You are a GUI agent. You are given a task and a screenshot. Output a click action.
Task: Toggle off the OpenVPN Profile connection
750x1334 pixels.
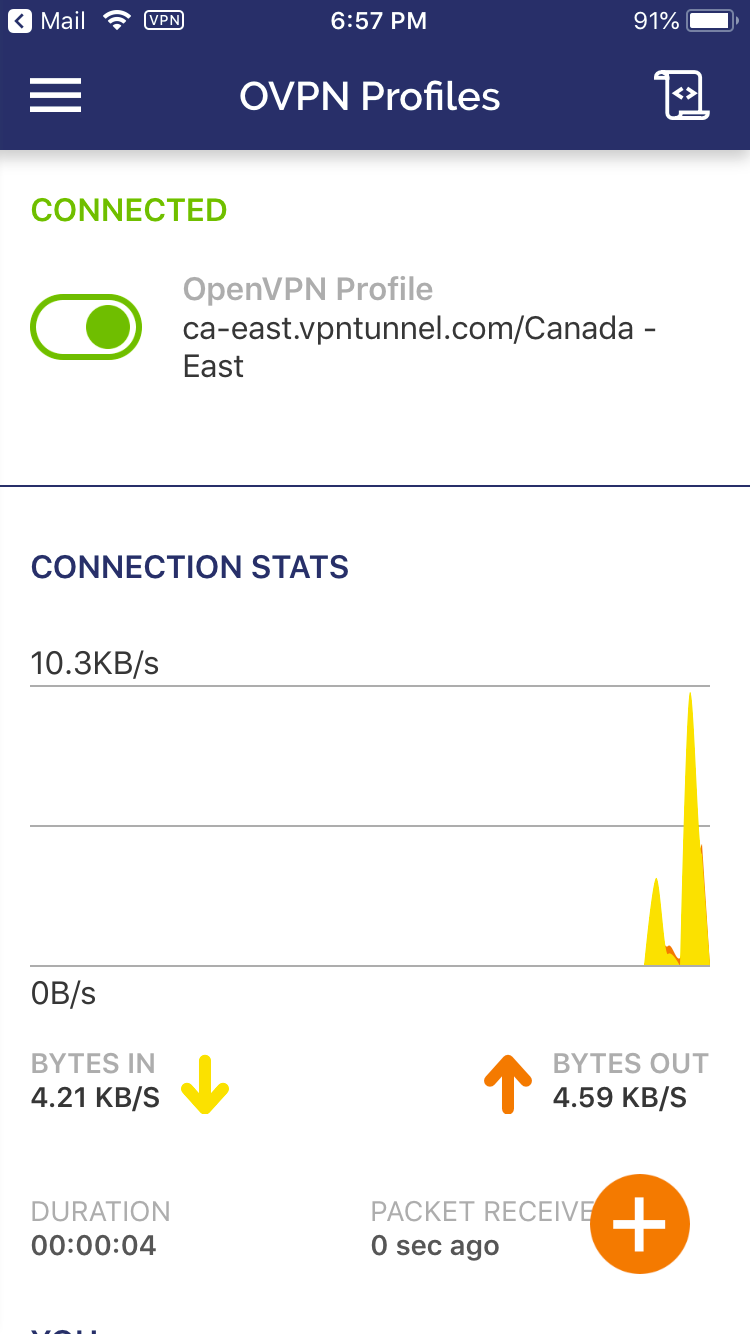(x=86, y=327)
